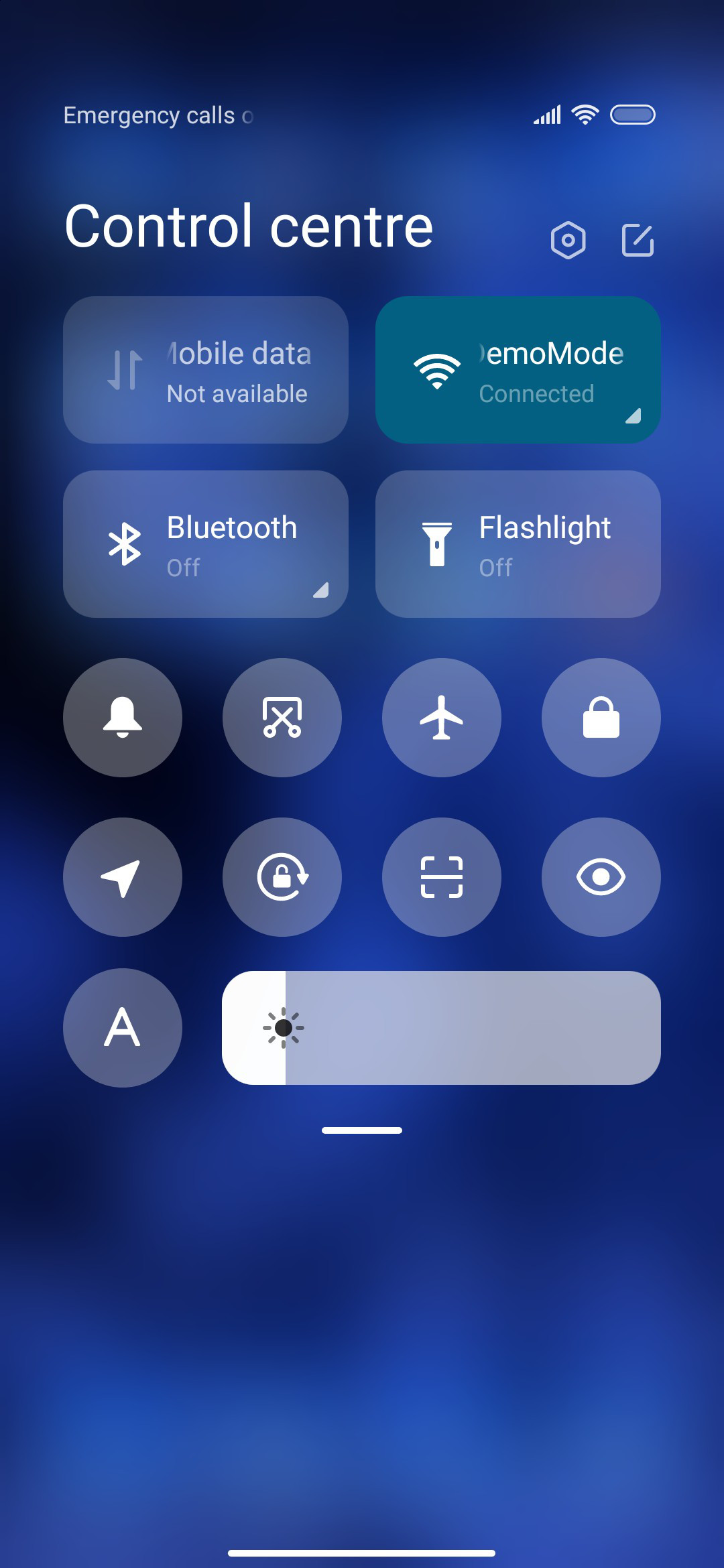Turn on the Flashlight

point(518,544)
